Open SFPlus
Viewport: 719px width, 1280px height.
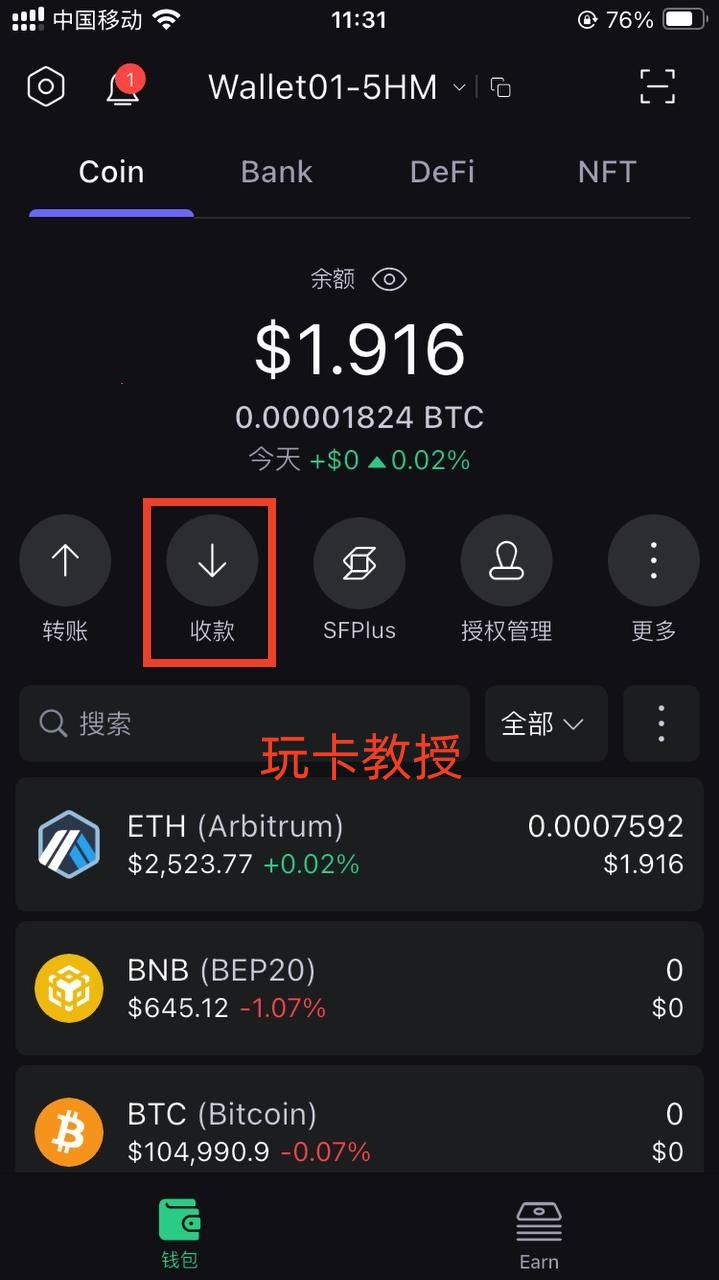pyautogui.click(x=359, y=561)
